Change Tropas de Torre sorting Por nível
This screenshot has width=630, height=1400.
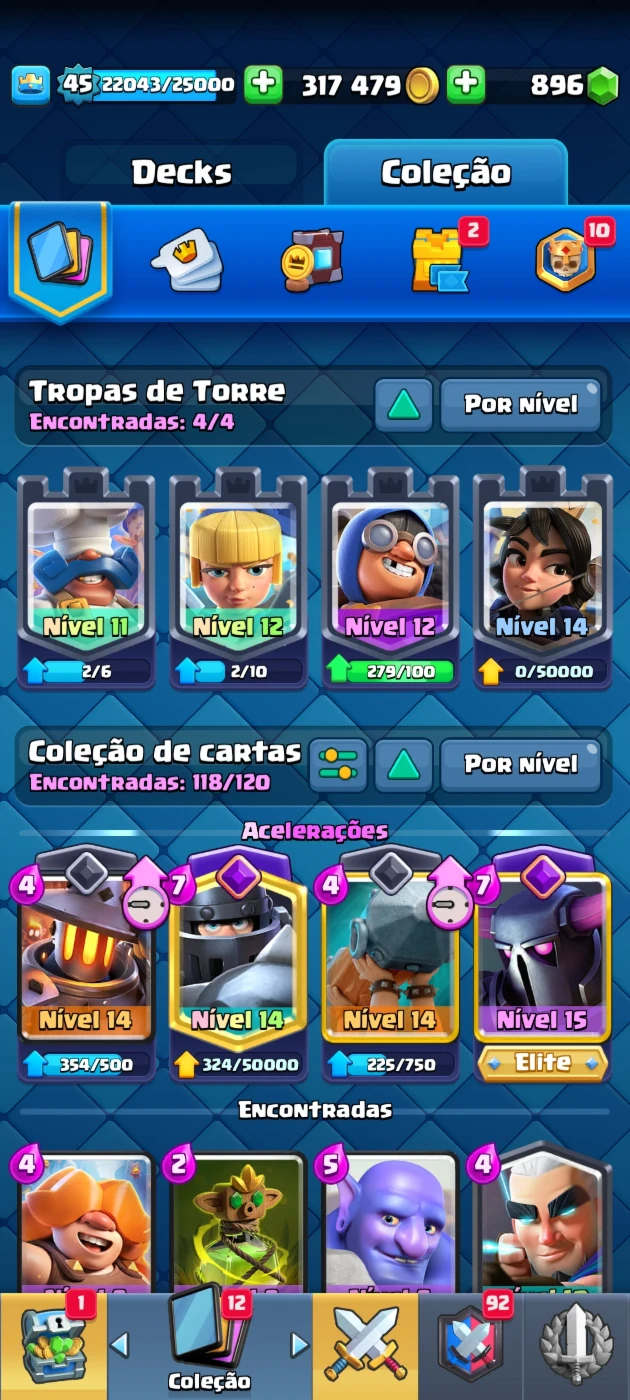tap(521, 405)
